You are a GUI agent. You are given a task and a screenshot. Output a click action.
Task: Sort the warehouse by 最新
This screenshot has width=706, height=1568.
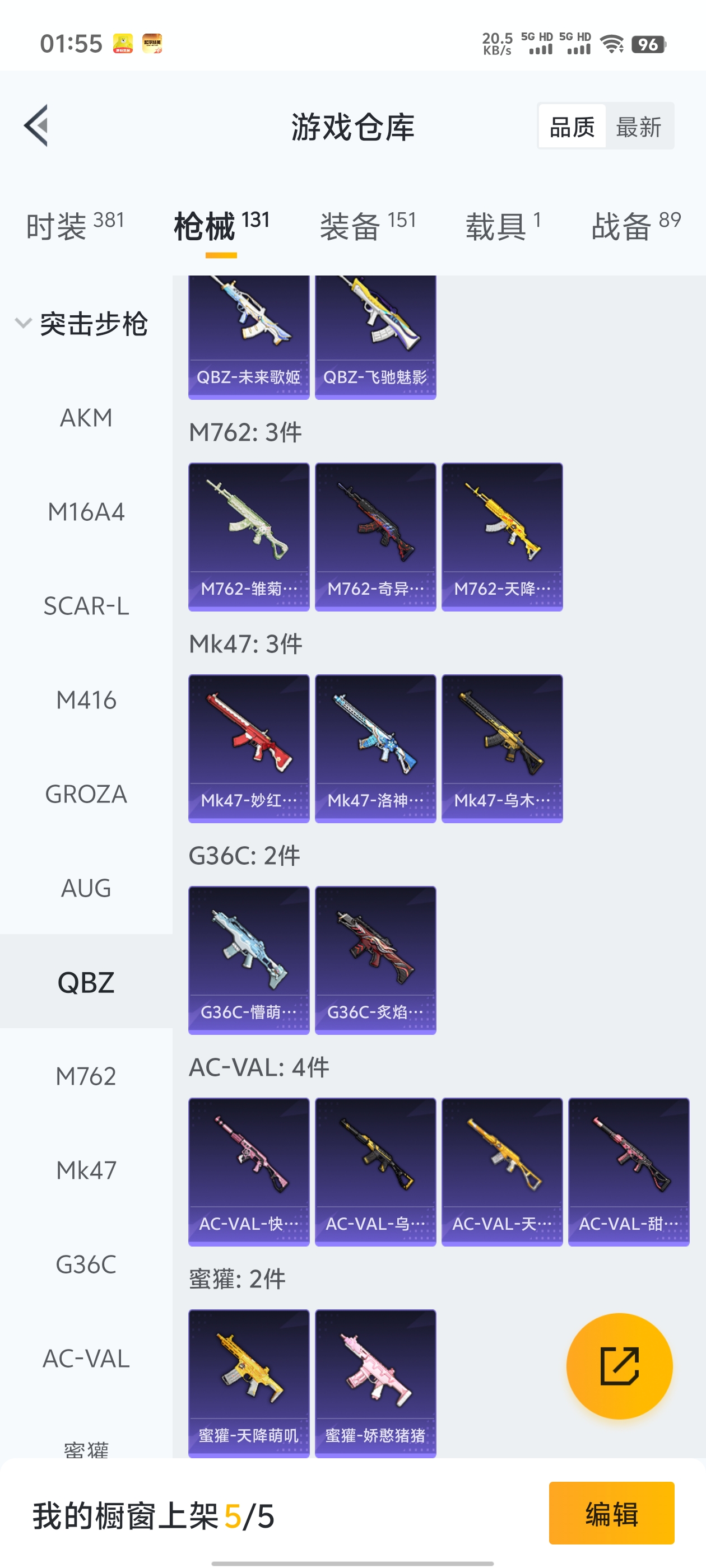click(x=638, y=127)
